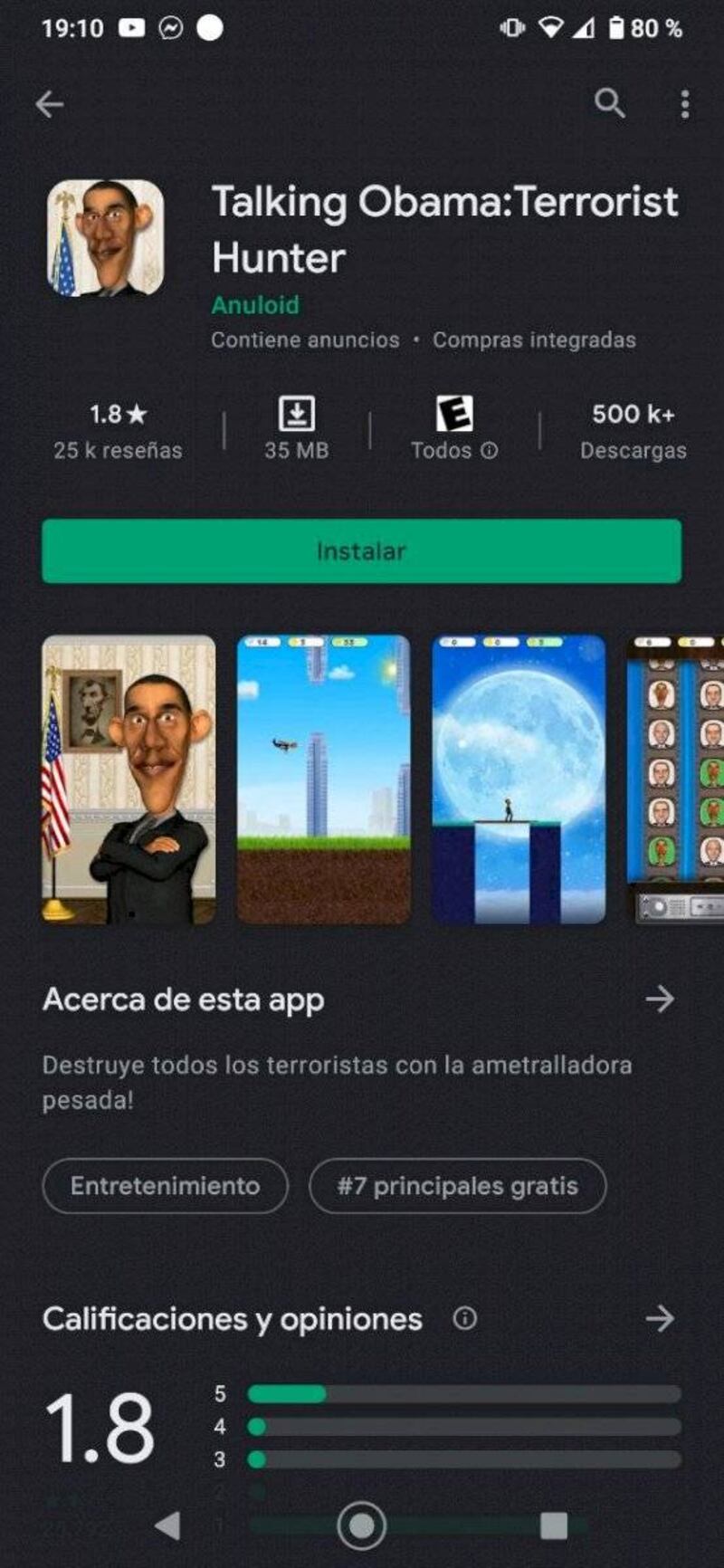This screenshot has width=724, height=1568.
Task: Tap the system home button
Action: [362, 1526]
